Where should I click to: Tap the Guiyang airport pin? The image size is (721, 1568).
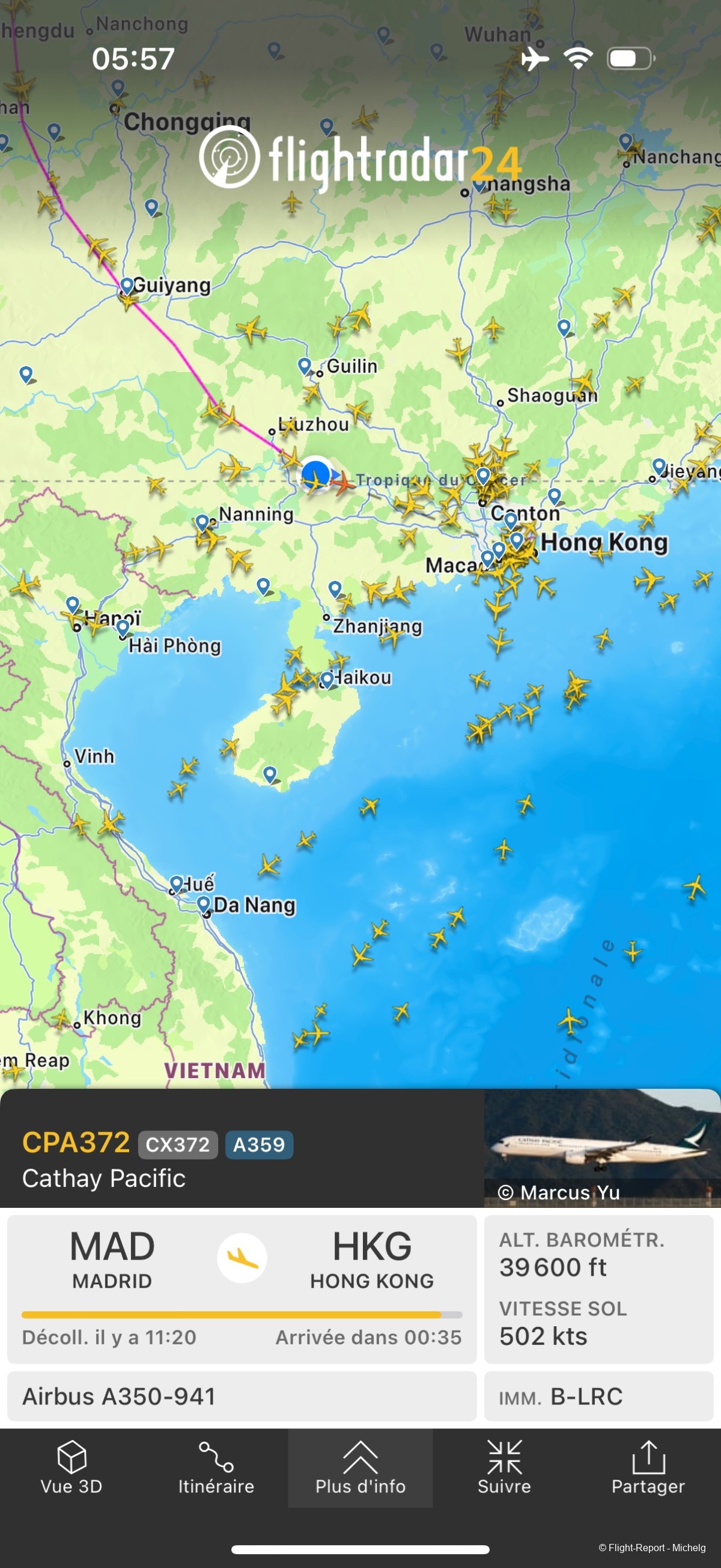tap(127, 285)
